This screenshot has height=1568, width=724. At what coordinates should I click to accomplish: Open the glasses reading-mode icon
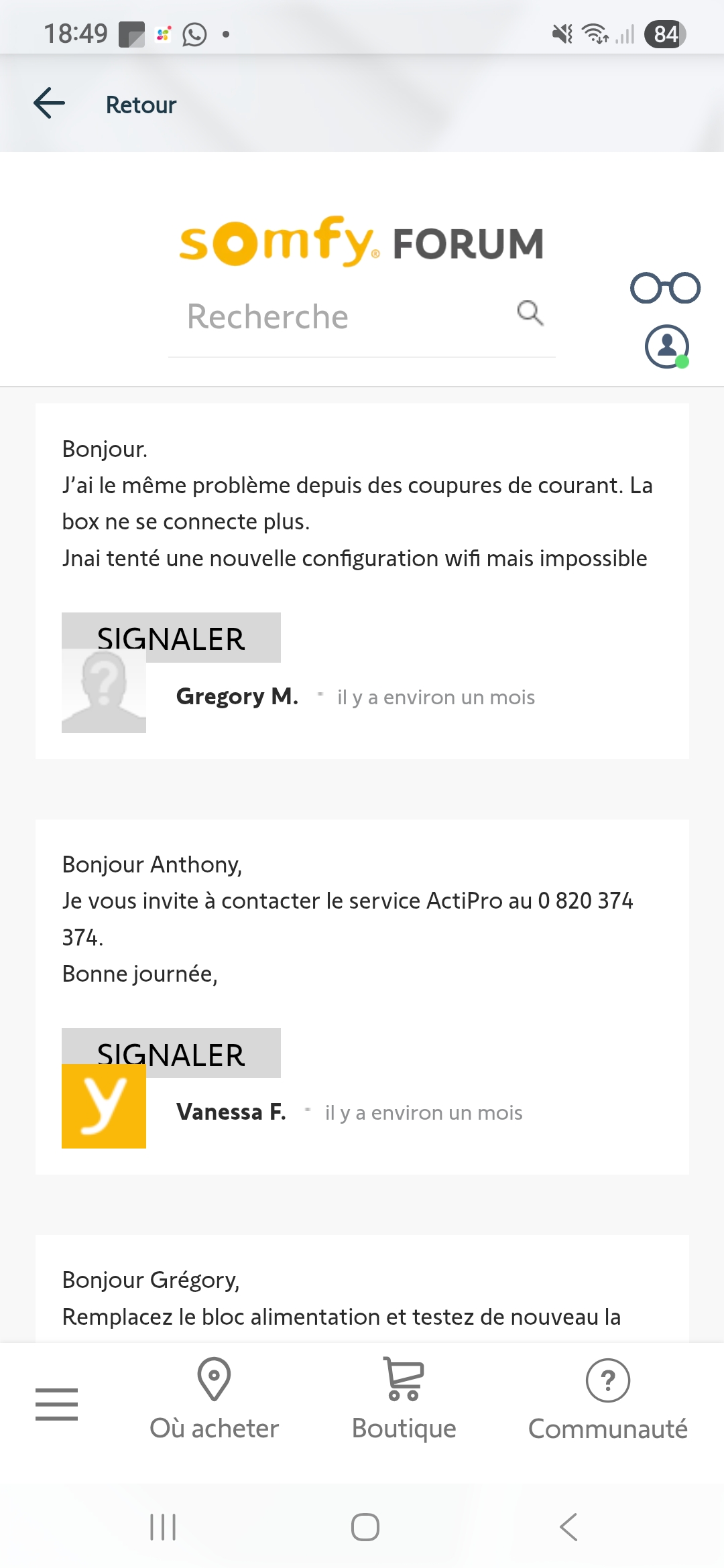click(x=665, y=288)
